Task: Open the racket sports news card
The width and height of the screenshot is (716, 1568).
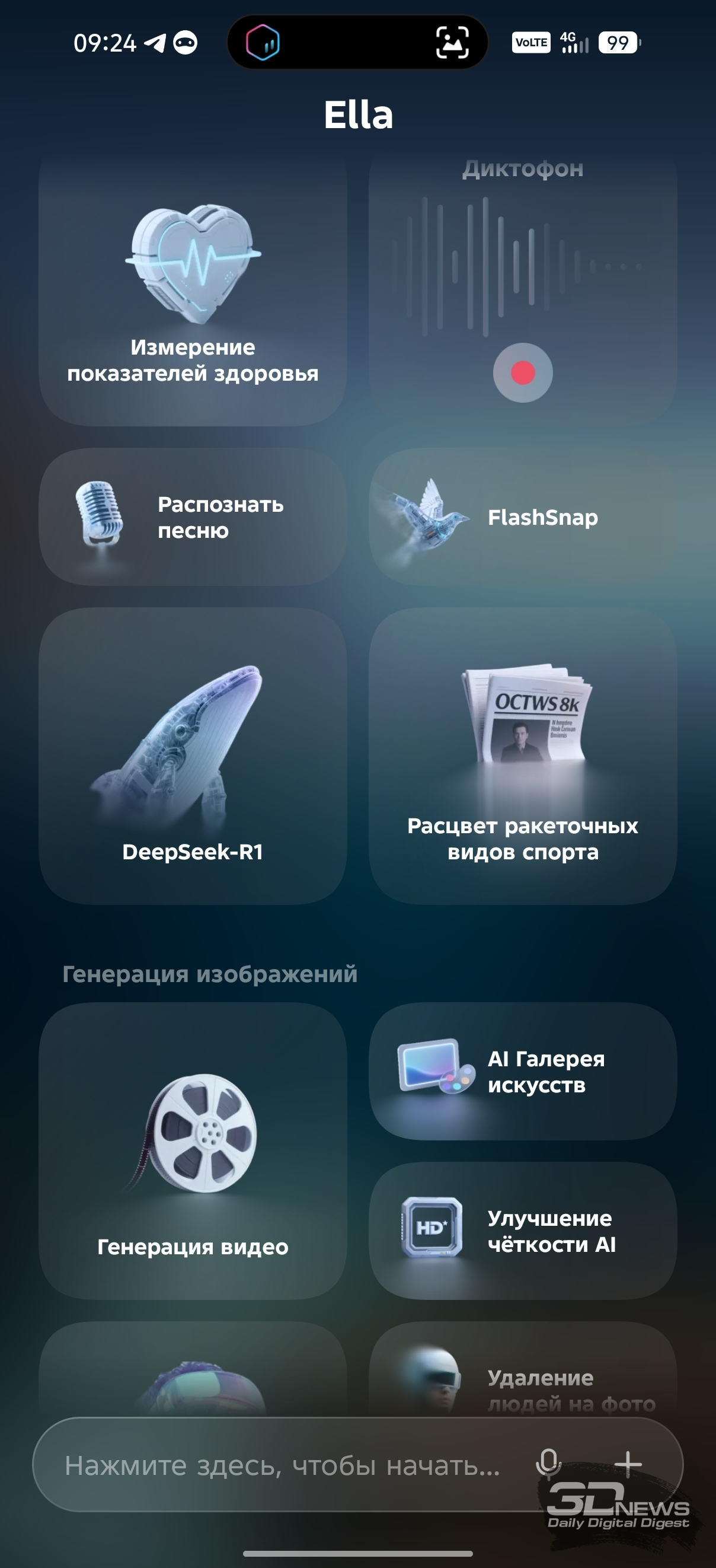Action: pyautogui.click(x=523, y=755)
